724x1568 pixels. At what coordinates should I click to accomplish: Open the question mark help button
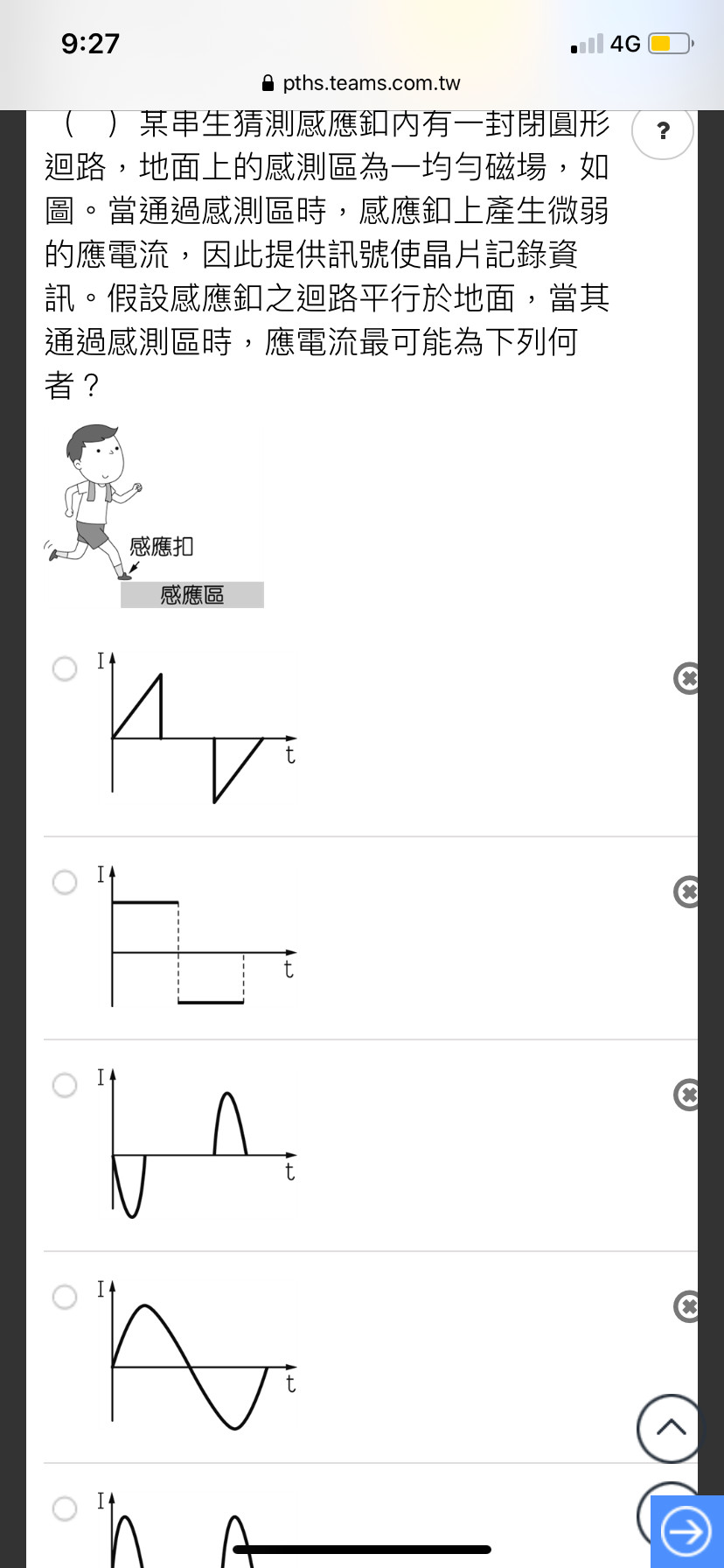(662, 131)
